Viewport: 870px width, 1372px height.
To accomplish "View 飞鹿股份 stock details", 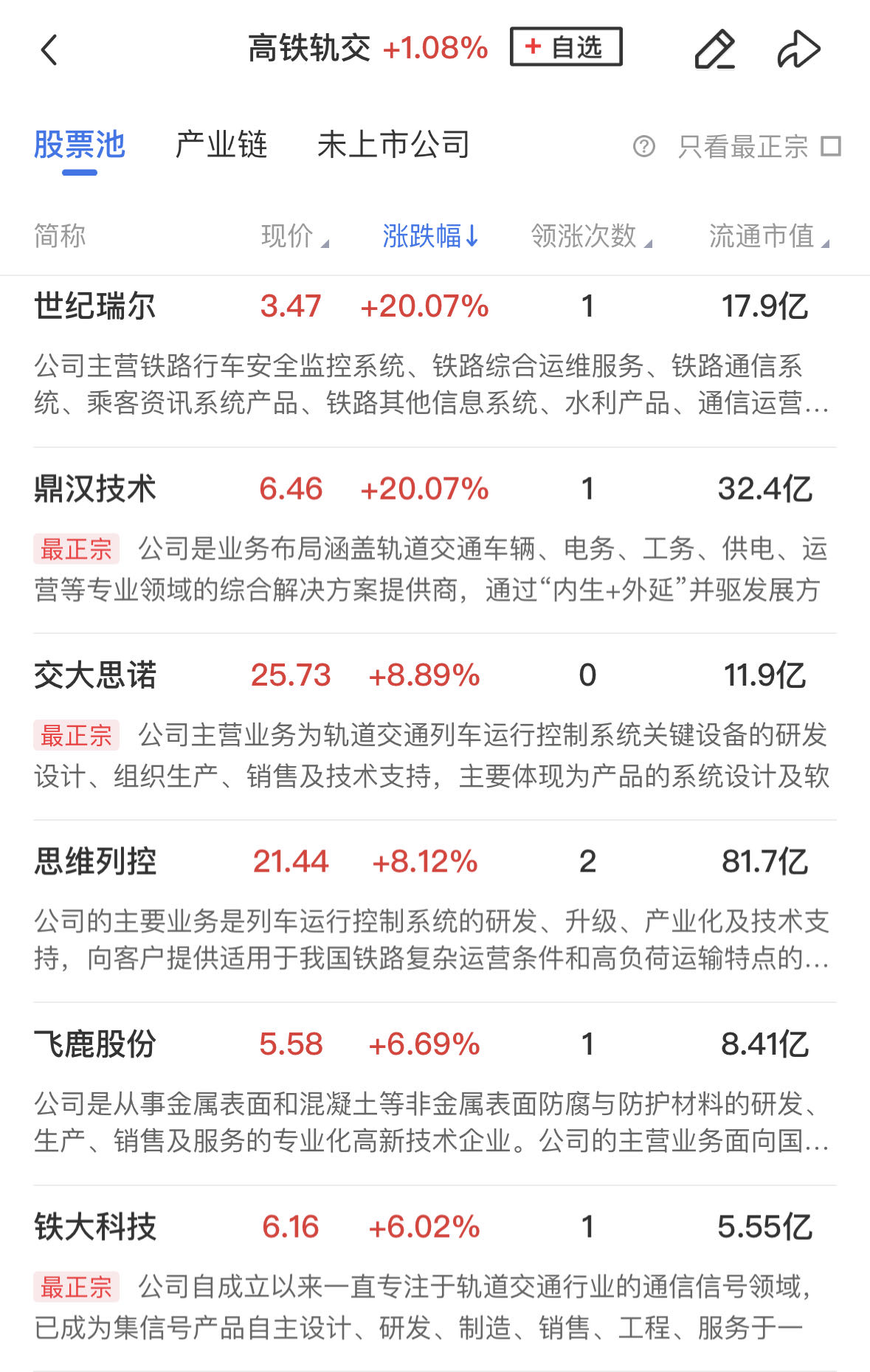I will click(x=94, y=1044).
